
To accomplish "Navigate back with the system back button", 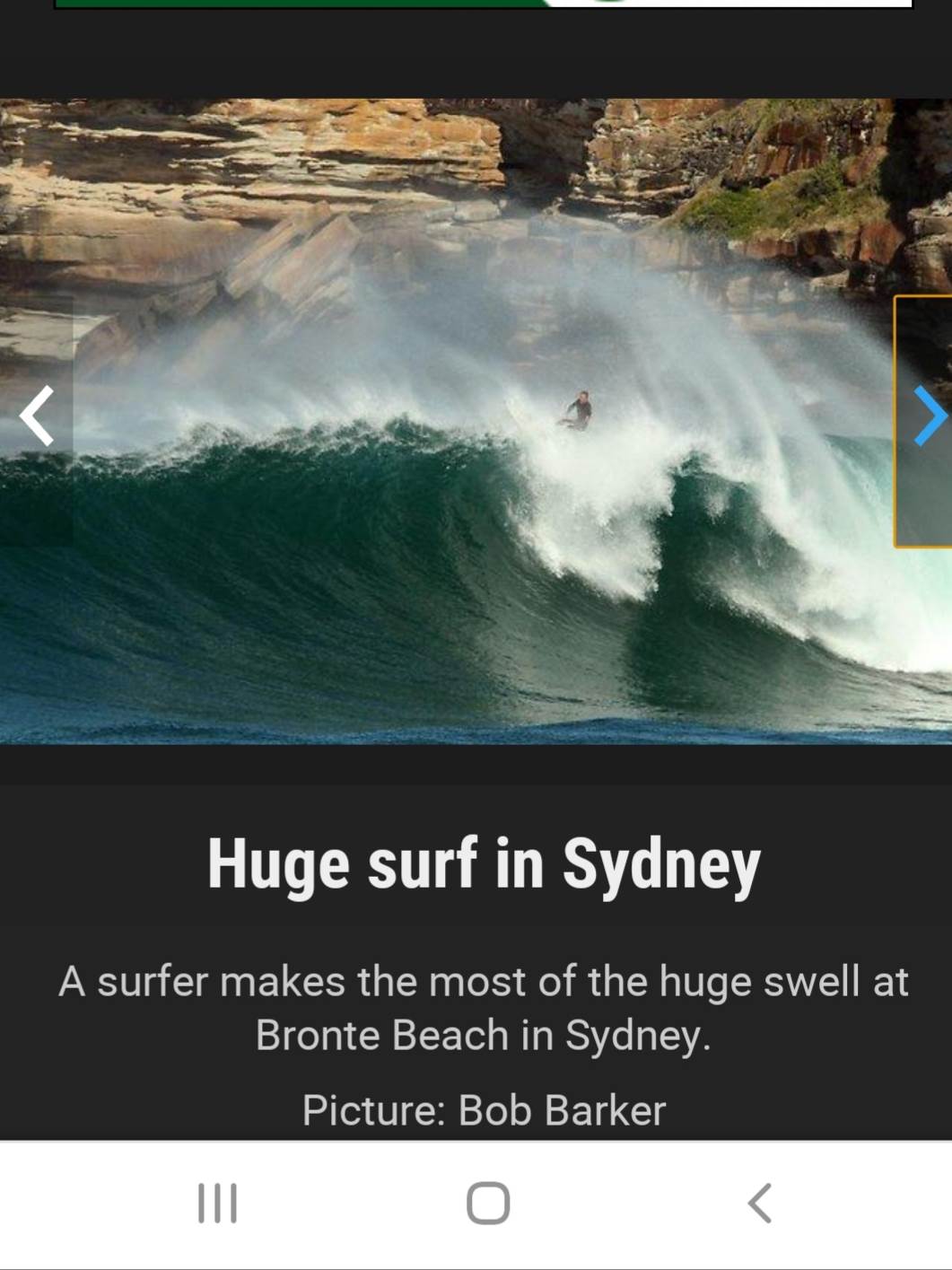I will (760, 1203).
